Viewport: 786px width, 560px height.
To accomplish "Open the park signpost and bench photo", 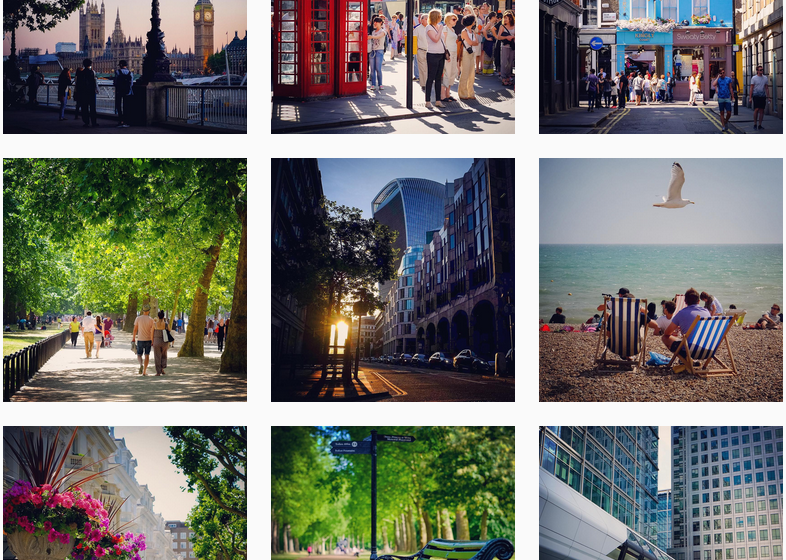I will point(392,493).
